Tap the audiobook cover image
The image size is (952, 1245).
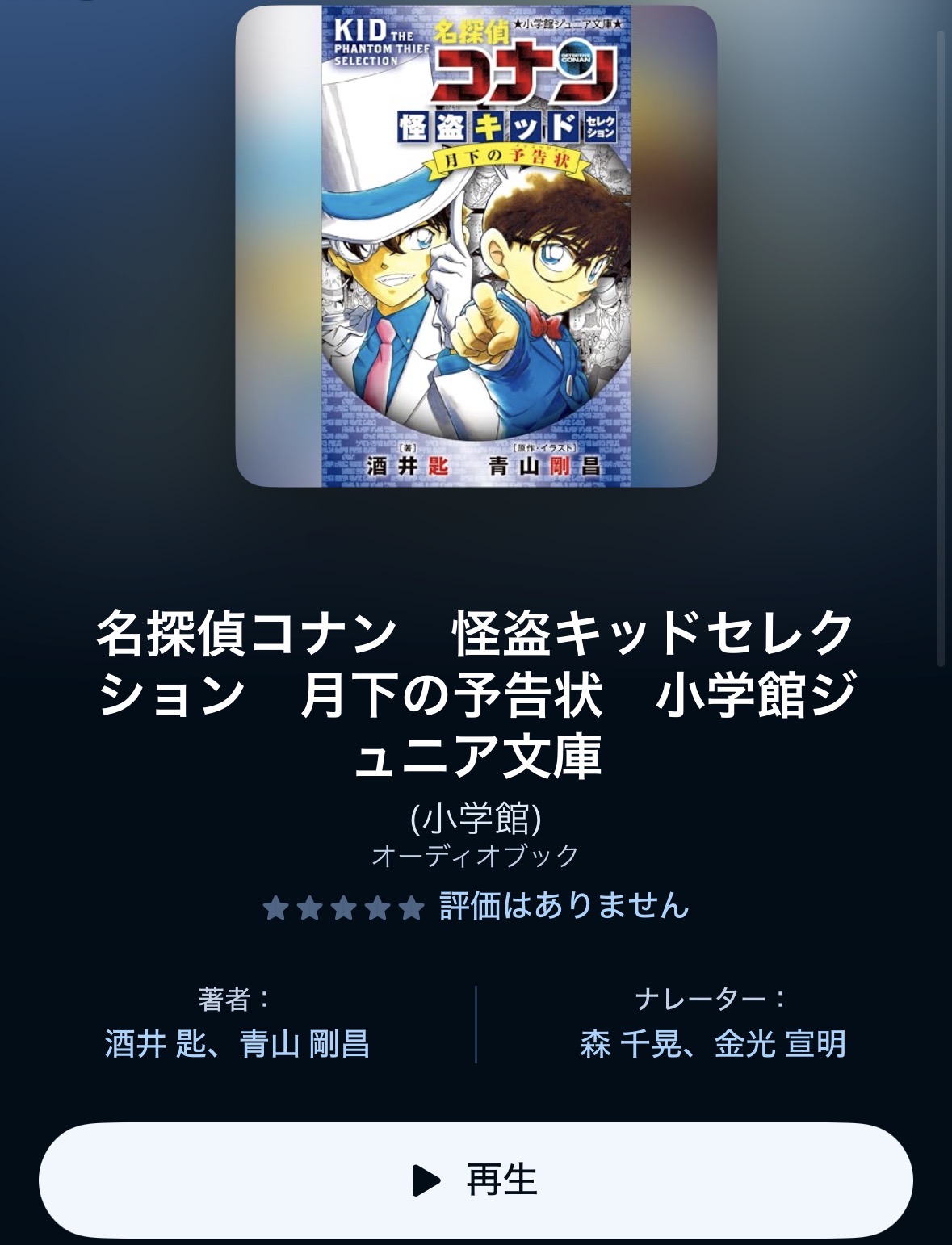[x=476, y=246]
